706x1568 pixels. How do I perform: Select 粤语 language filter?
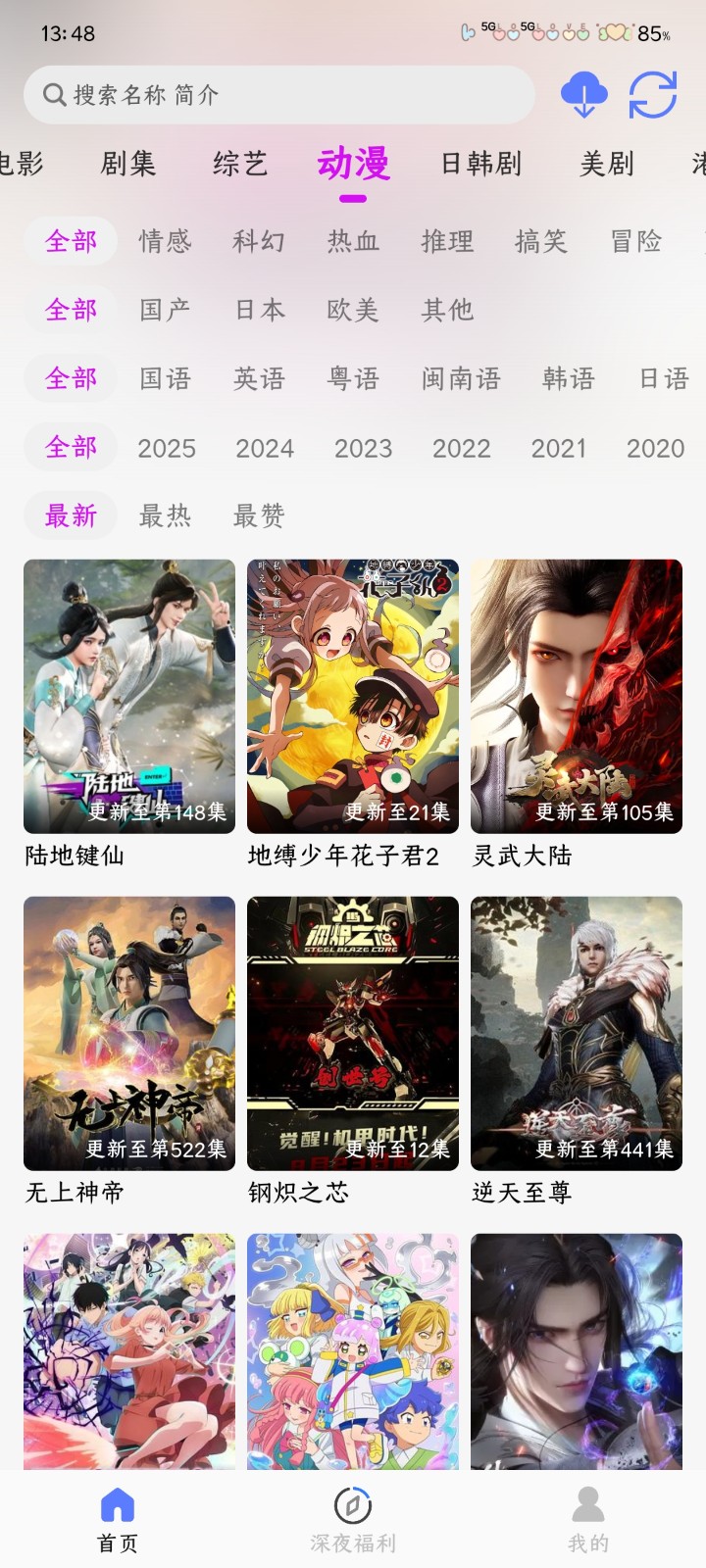click(353, 378)
